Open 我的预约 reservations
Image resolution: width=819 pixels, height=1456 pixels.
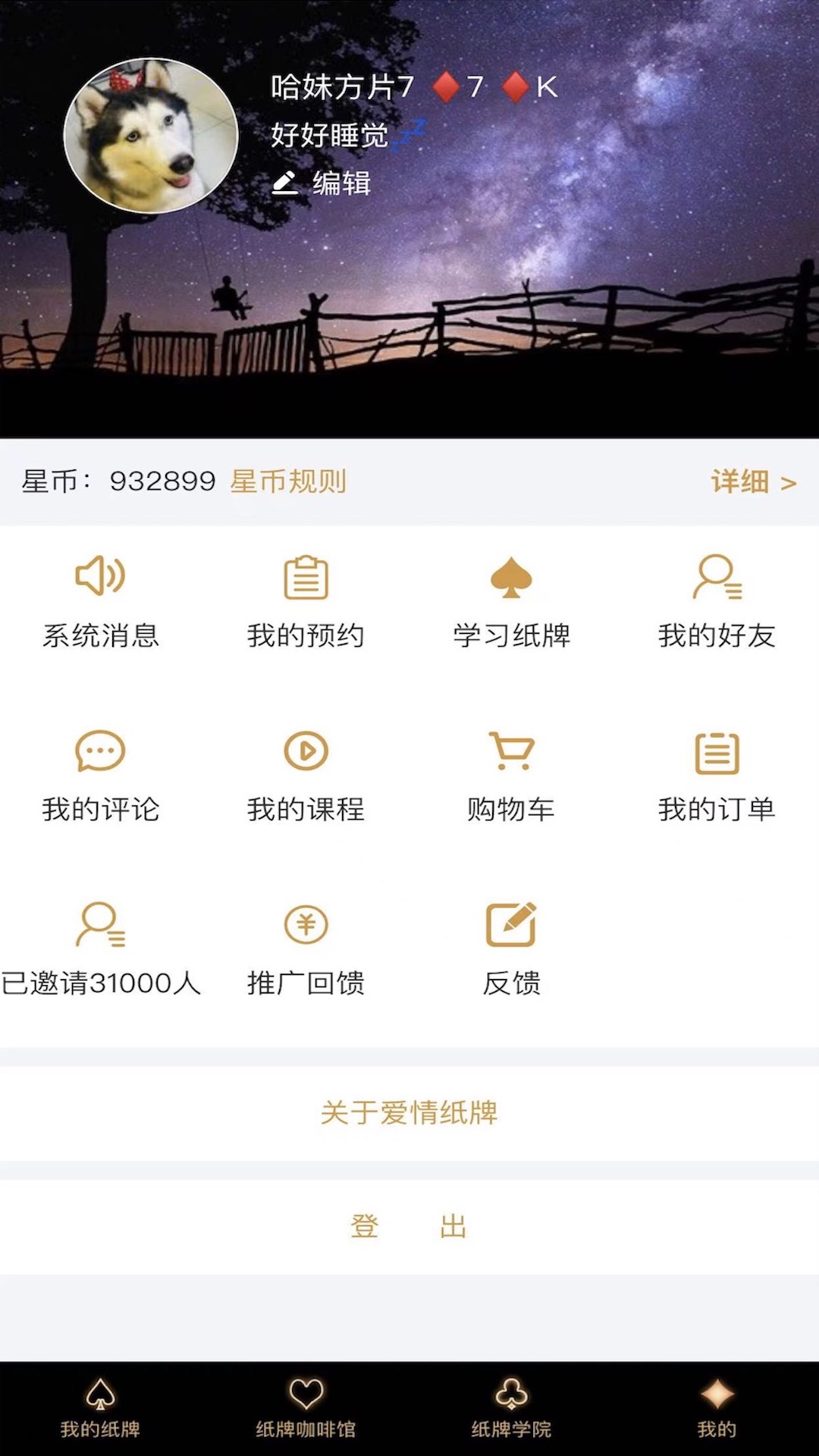click(x=306, y=601)
